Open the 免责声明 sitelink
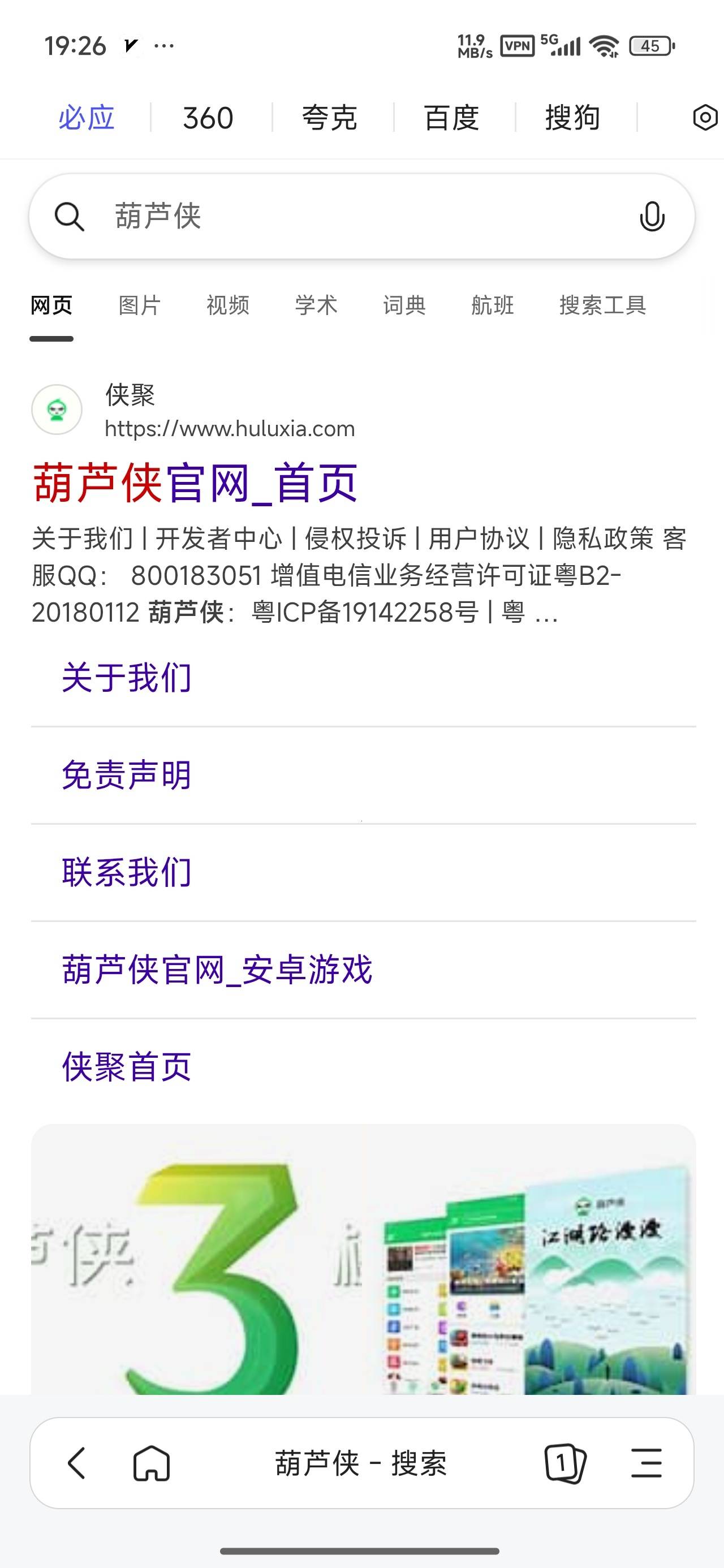 (127, 775)
